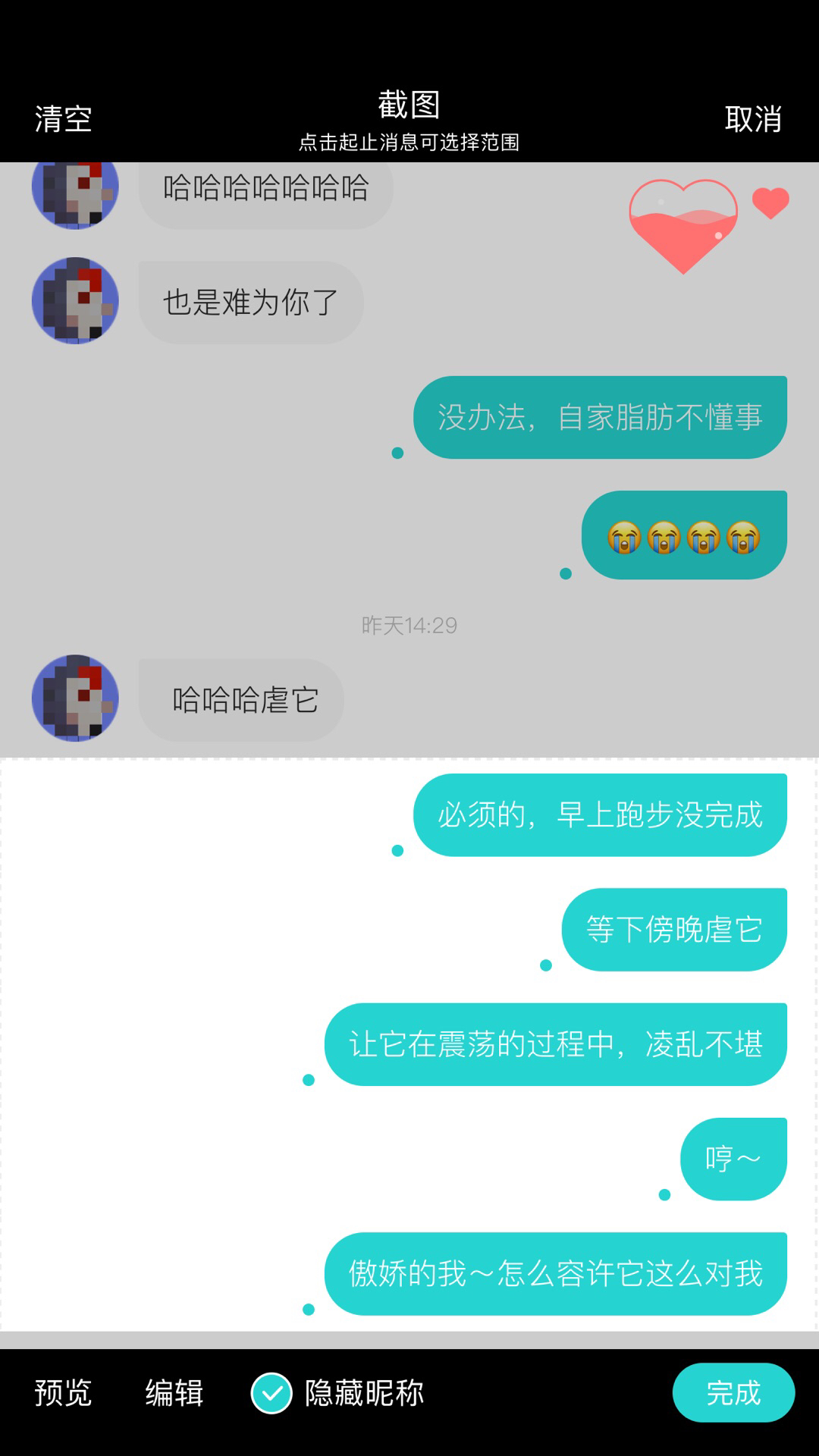Screen dimensions: 819x1456
Task: Tap the message 等下傍晚虐它
Action: 674,930
